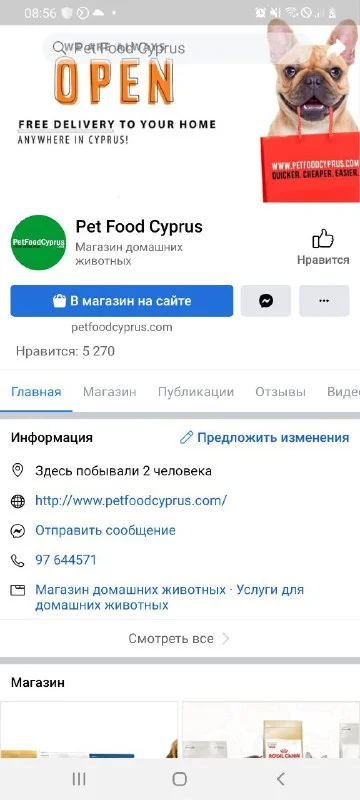The height and width of the screenshot is (800, 360).
Task: Tap Отправить сообщение
Action: 105,531
